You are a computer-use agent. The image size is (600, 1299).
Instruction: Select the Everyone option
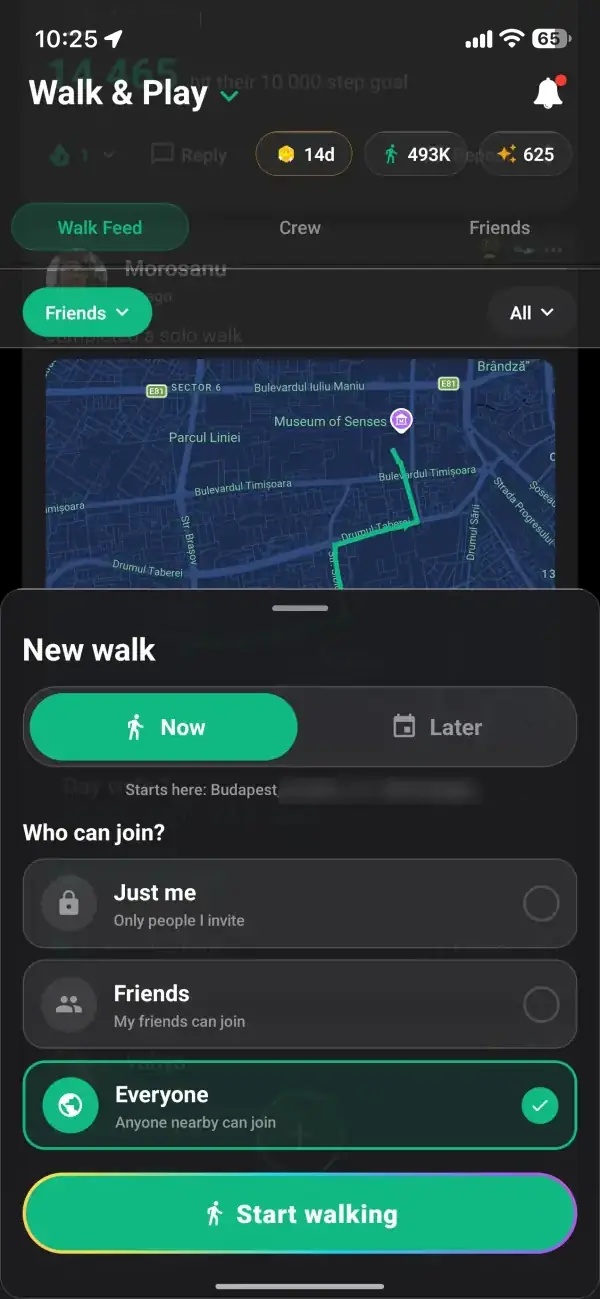pos(300,1105)
